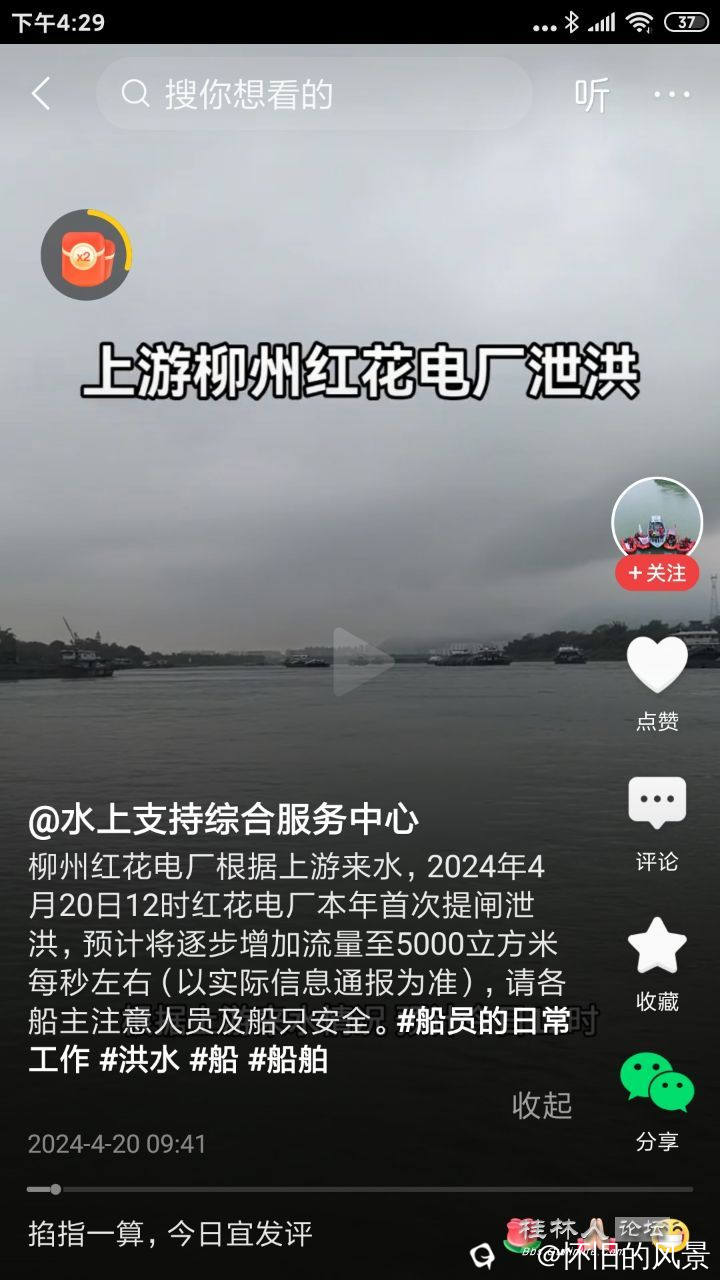Viewport: 720px width, 1280px height.
Task: Like this video with the heart
Action: [657, 666]
